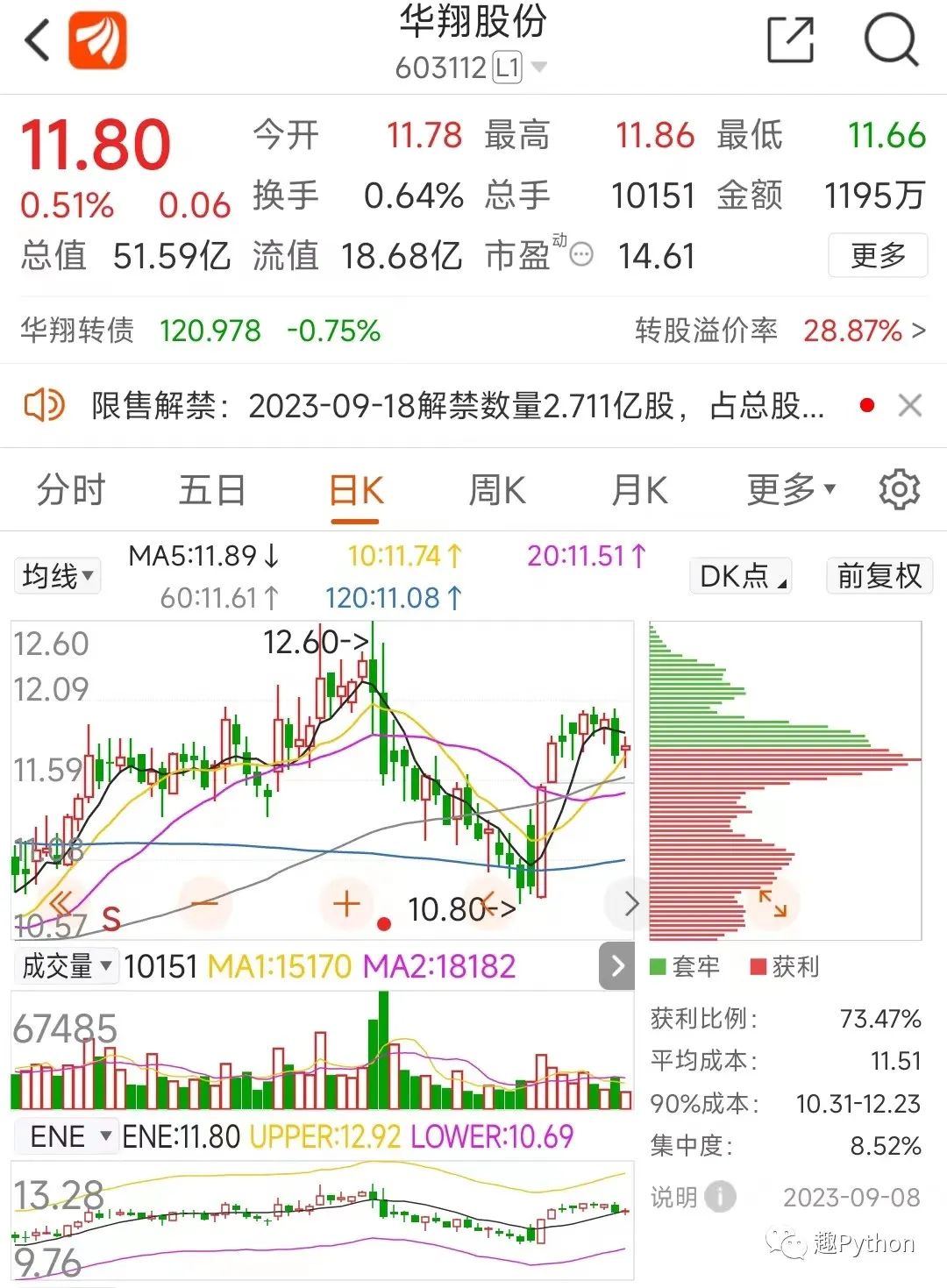Select the 月K chart tab

[x=639, y=489]
